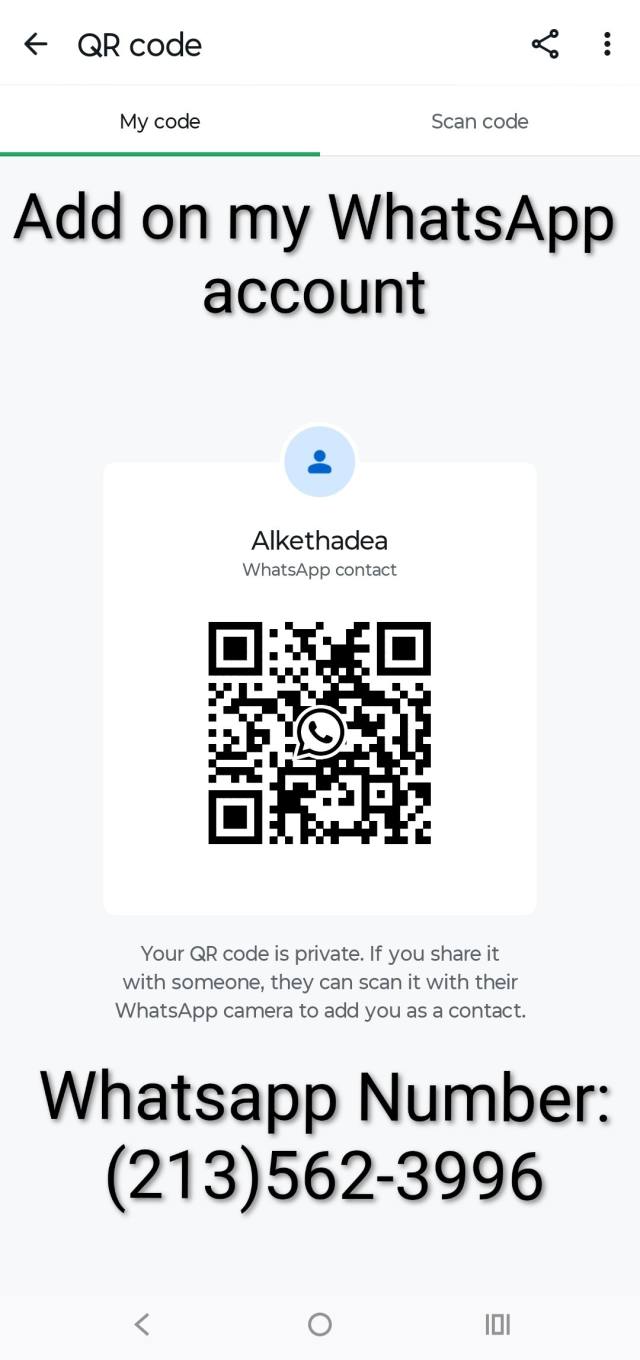Tap the system home button
This screenshot has height=1360, width=640.
coord(320,1324)
